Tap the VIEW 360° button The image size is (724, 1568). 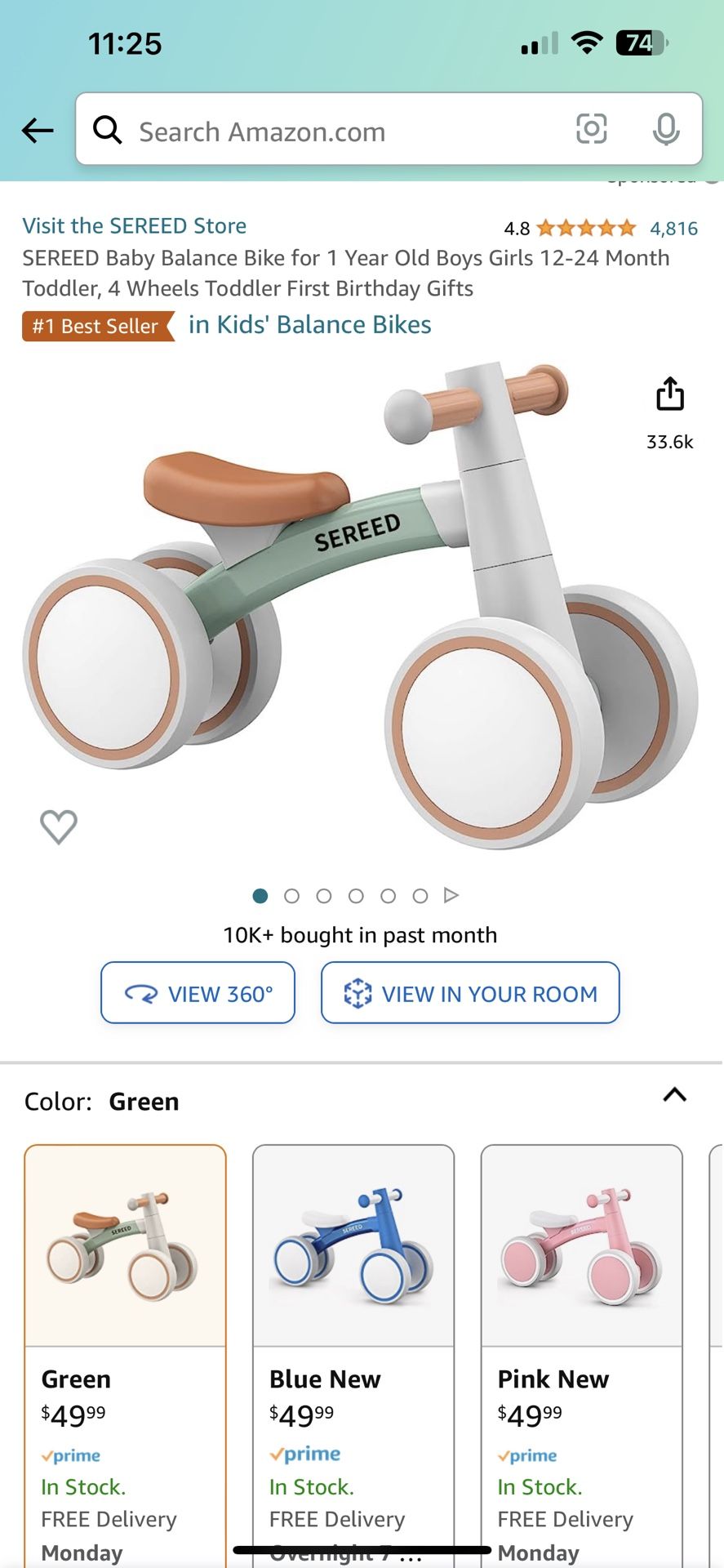point(198,993)
